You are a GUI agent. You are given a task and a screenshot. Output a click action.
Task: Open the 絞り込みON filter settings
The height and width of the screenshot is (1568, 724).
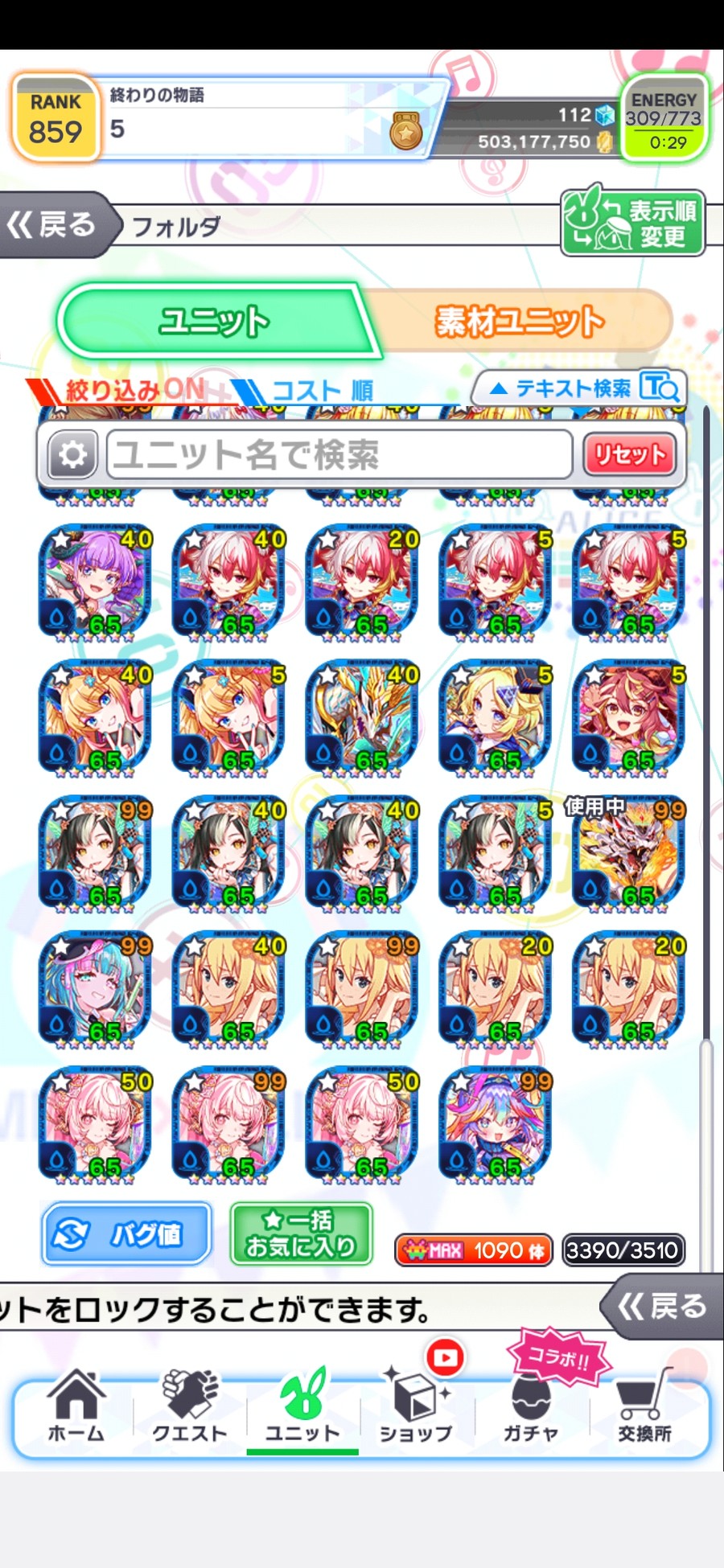121,391
